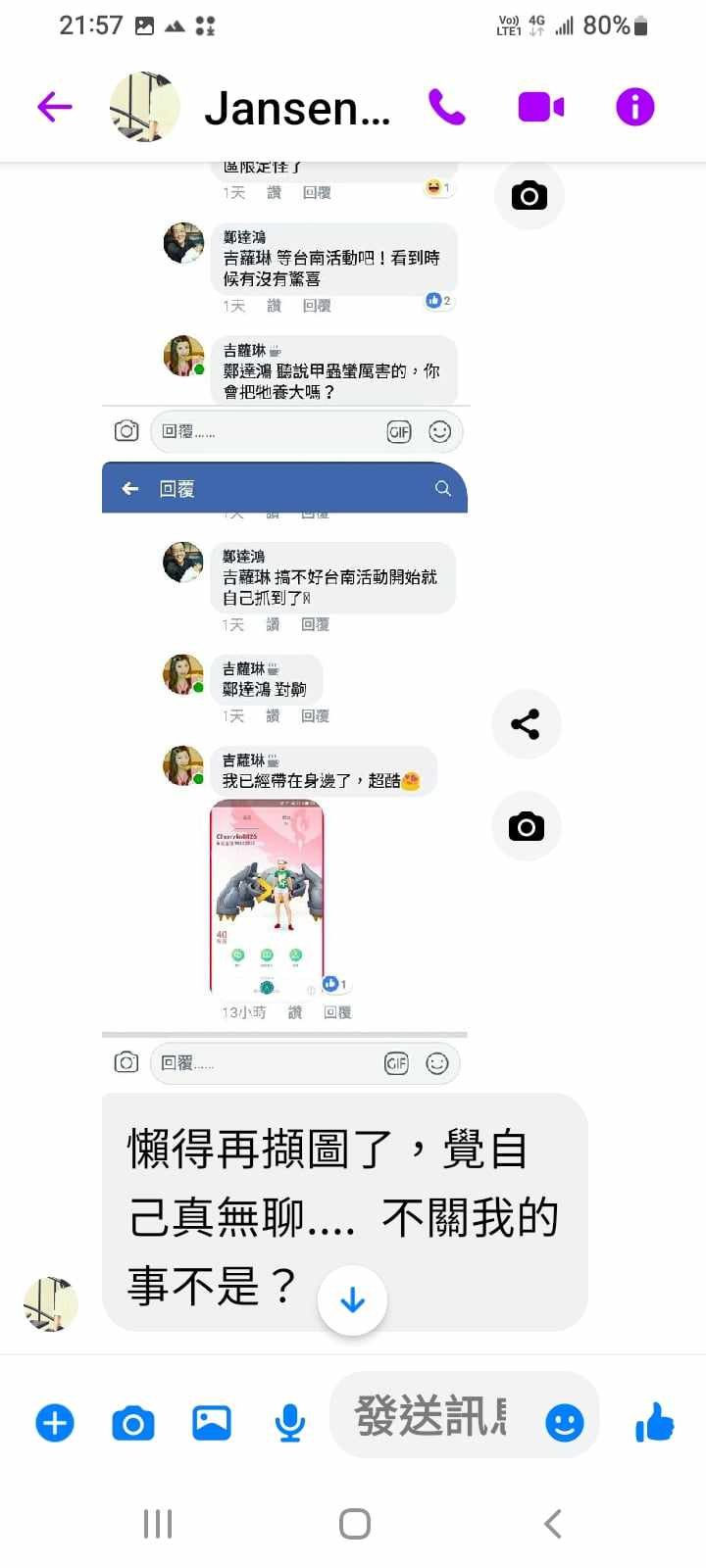Viewport: 706px width, 1568px height.
Task: Open the camera from the message bar
Action: (133, 1423)
